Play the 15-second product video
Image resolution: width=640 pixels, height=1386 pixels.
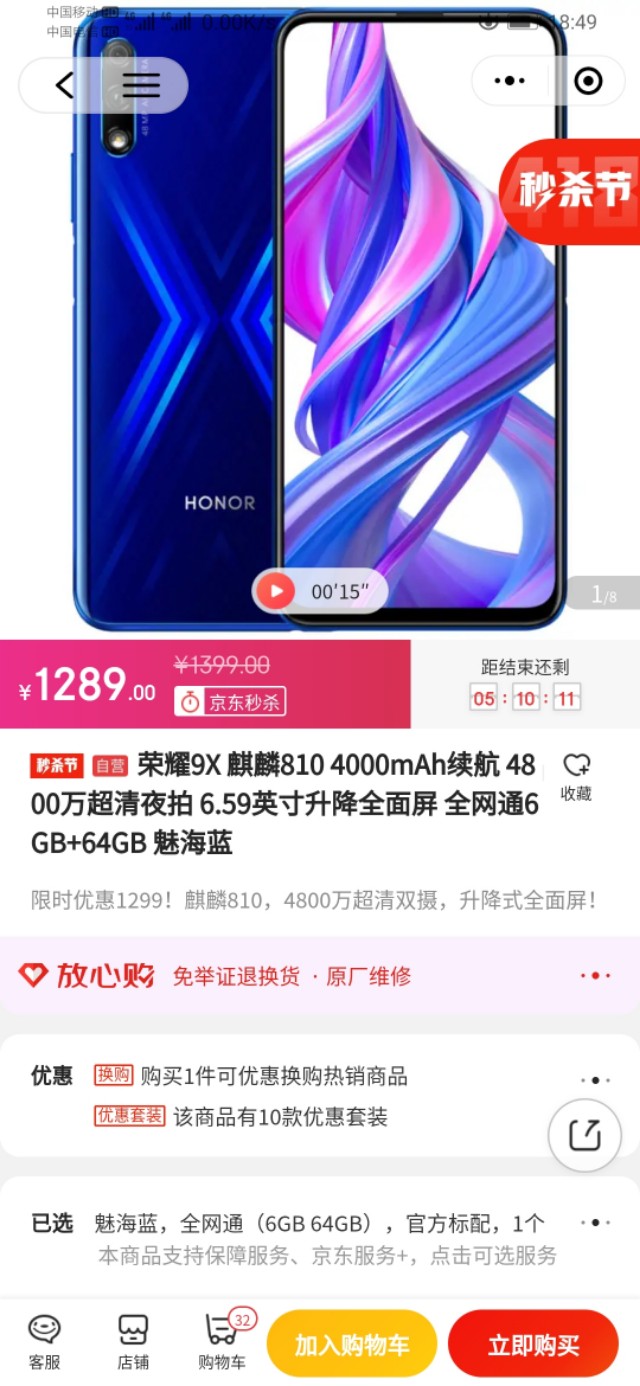coord(276,591)
